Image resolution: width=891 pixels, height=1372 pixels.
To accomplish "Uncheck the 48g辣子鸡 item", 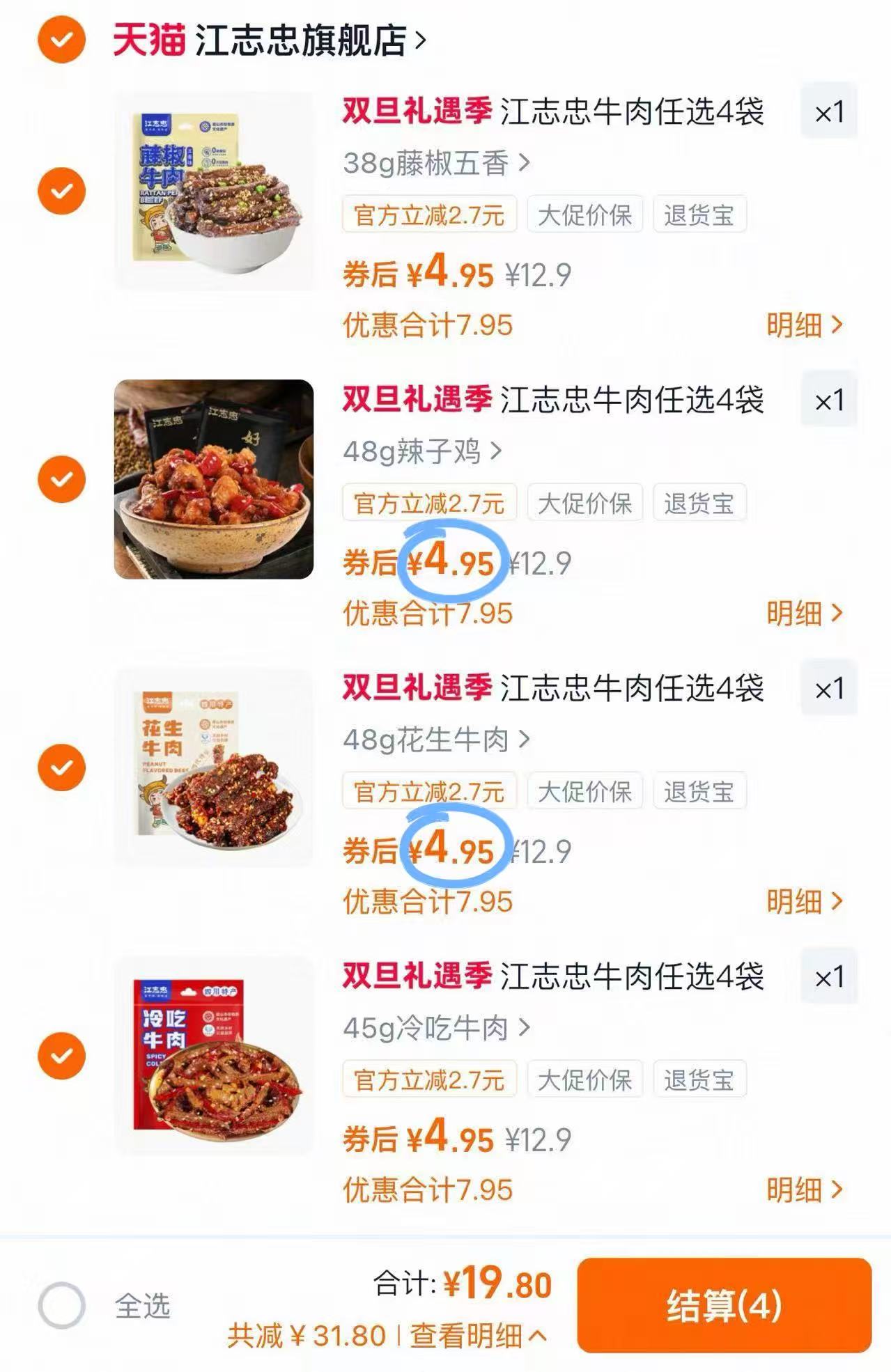I will tap(63, 479).
